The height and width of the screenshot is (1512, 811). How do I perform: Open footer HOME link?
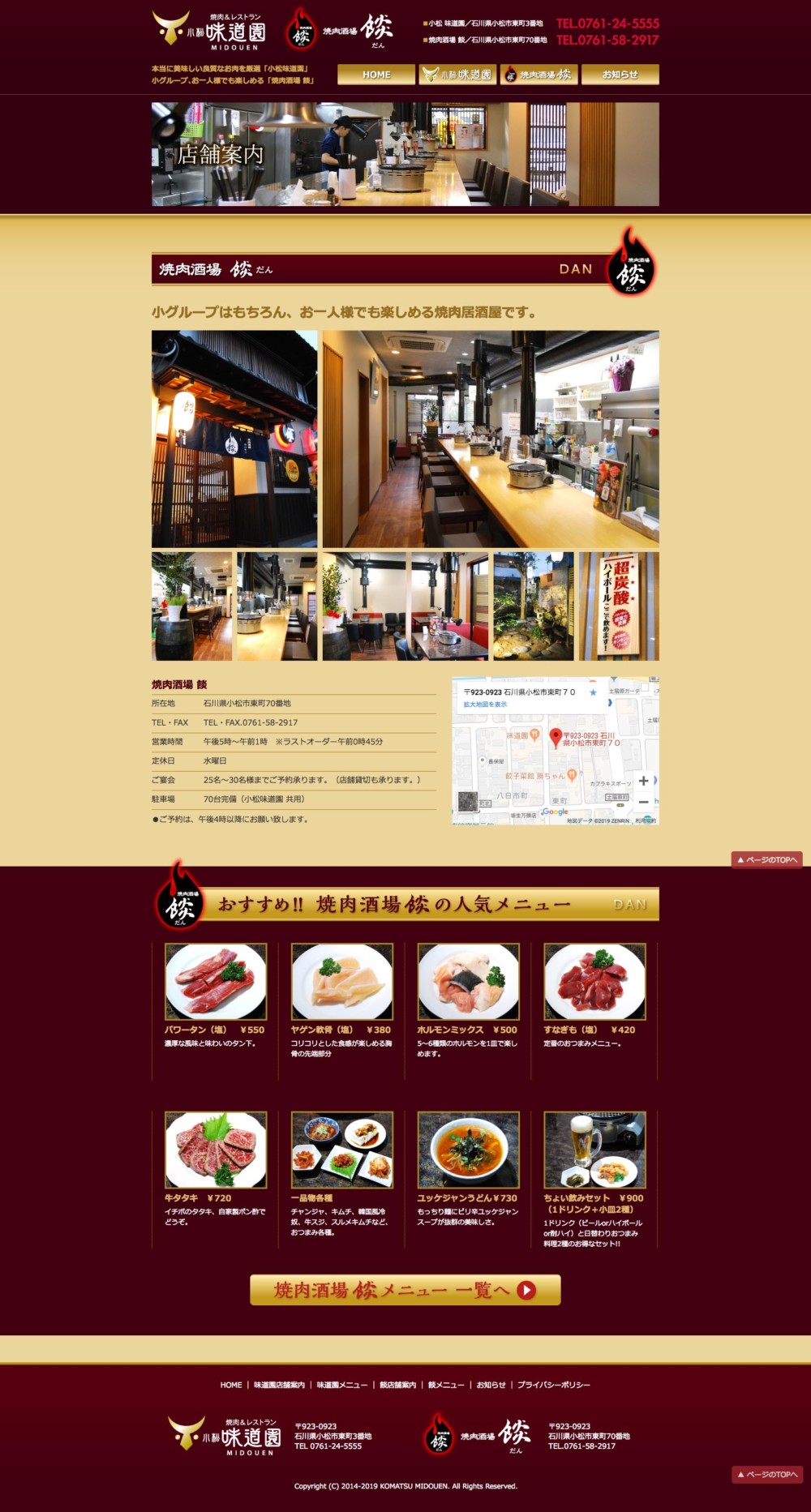click(x=231, y=1385)
